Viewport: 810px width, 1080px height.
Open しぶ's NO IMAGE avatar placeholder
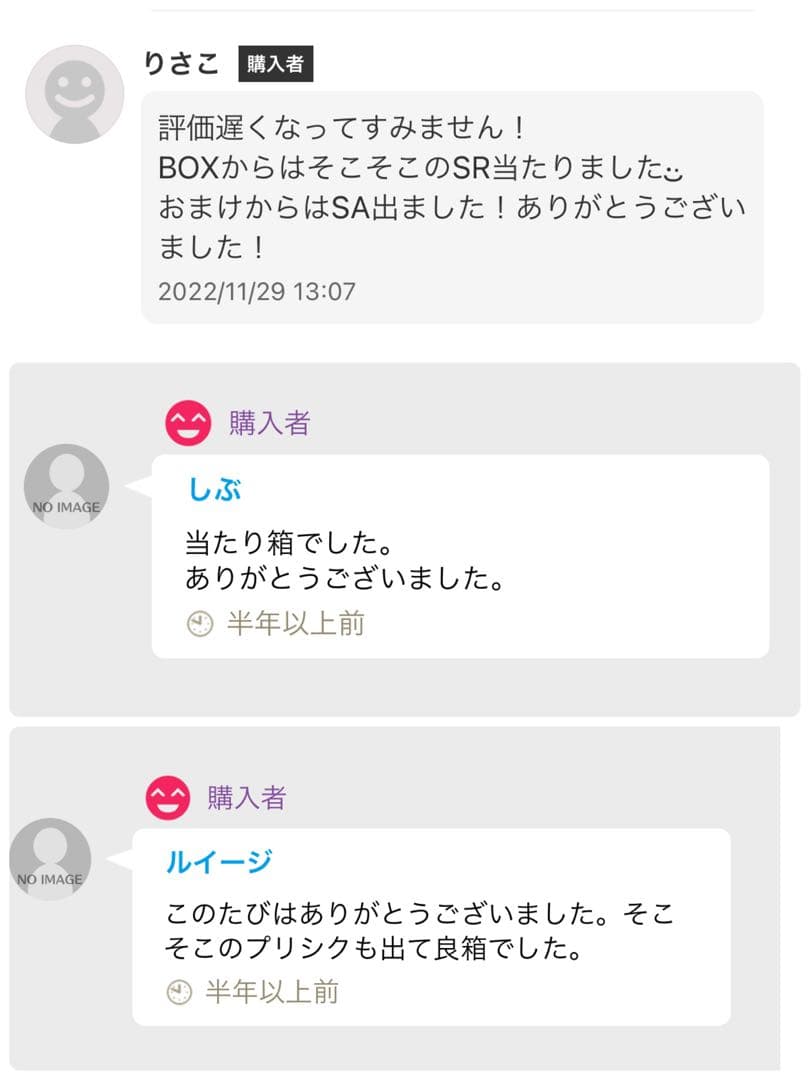[x=66, y=486]
